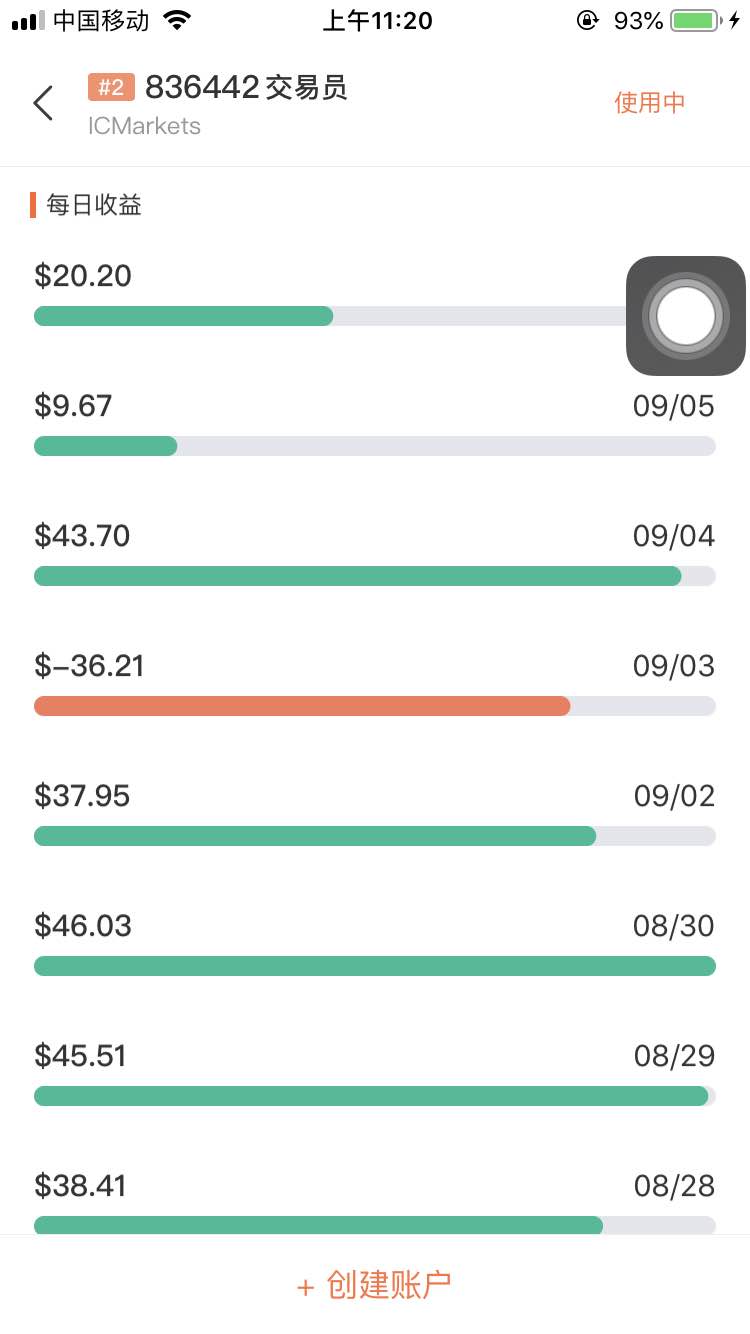This screenshot has width=750, height=1334.
Task: Go back using the top-left arrow
Action: pyautogui.click(x=43, y=103)
